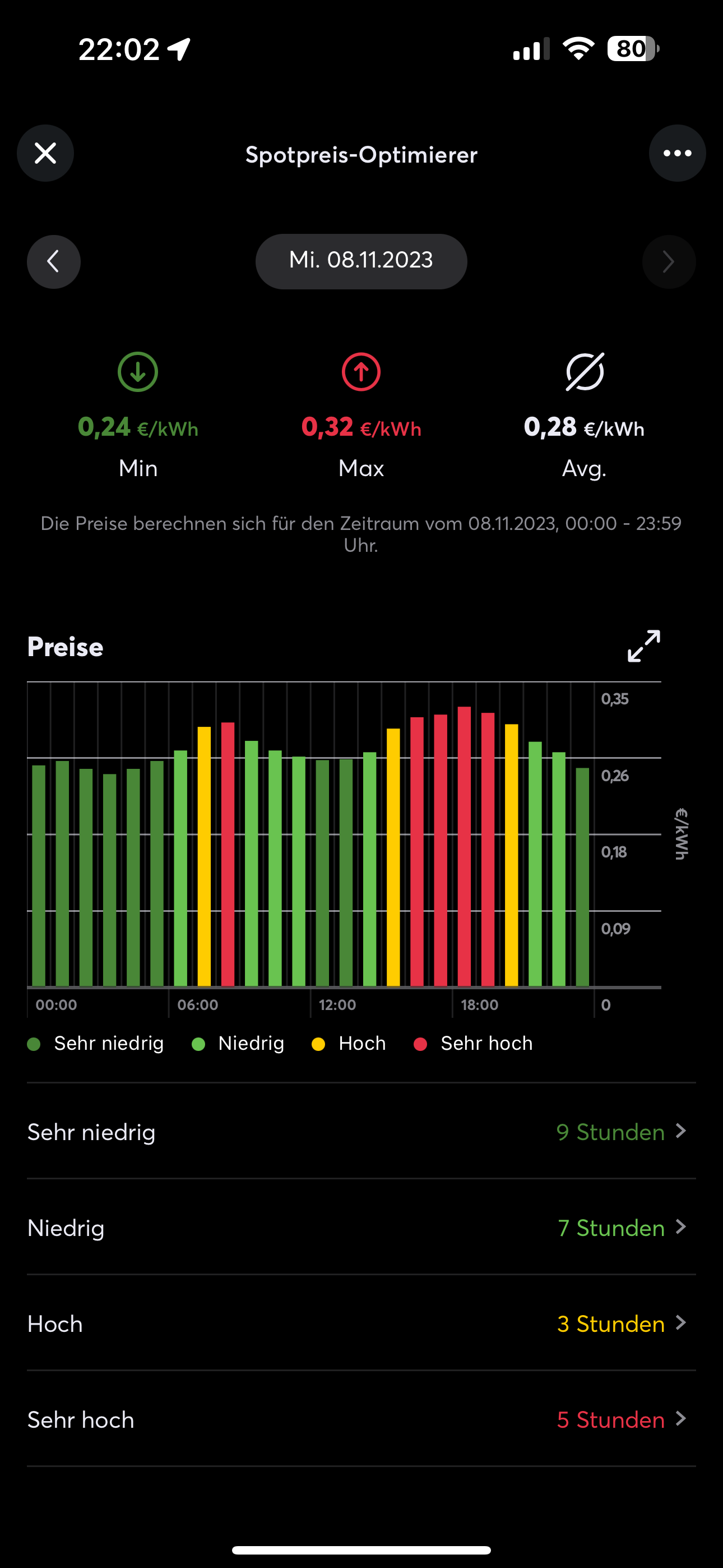Expand the Preise chart to fullscreen
The height and width of the screenshot is (1568, 723).
coord(643,646)
